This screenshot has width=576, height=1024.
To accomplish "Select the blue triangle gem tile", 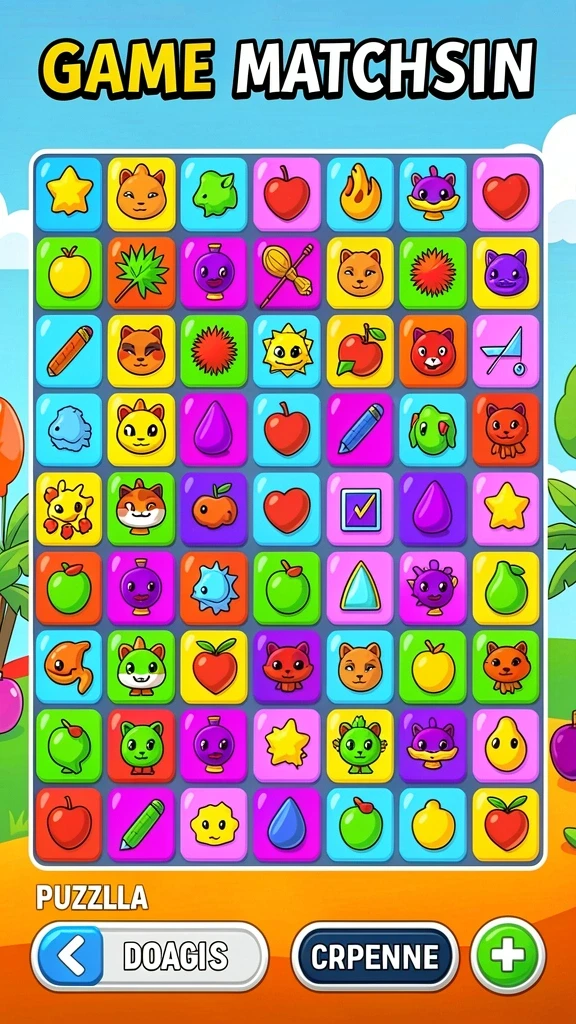I will coord(360,588).
